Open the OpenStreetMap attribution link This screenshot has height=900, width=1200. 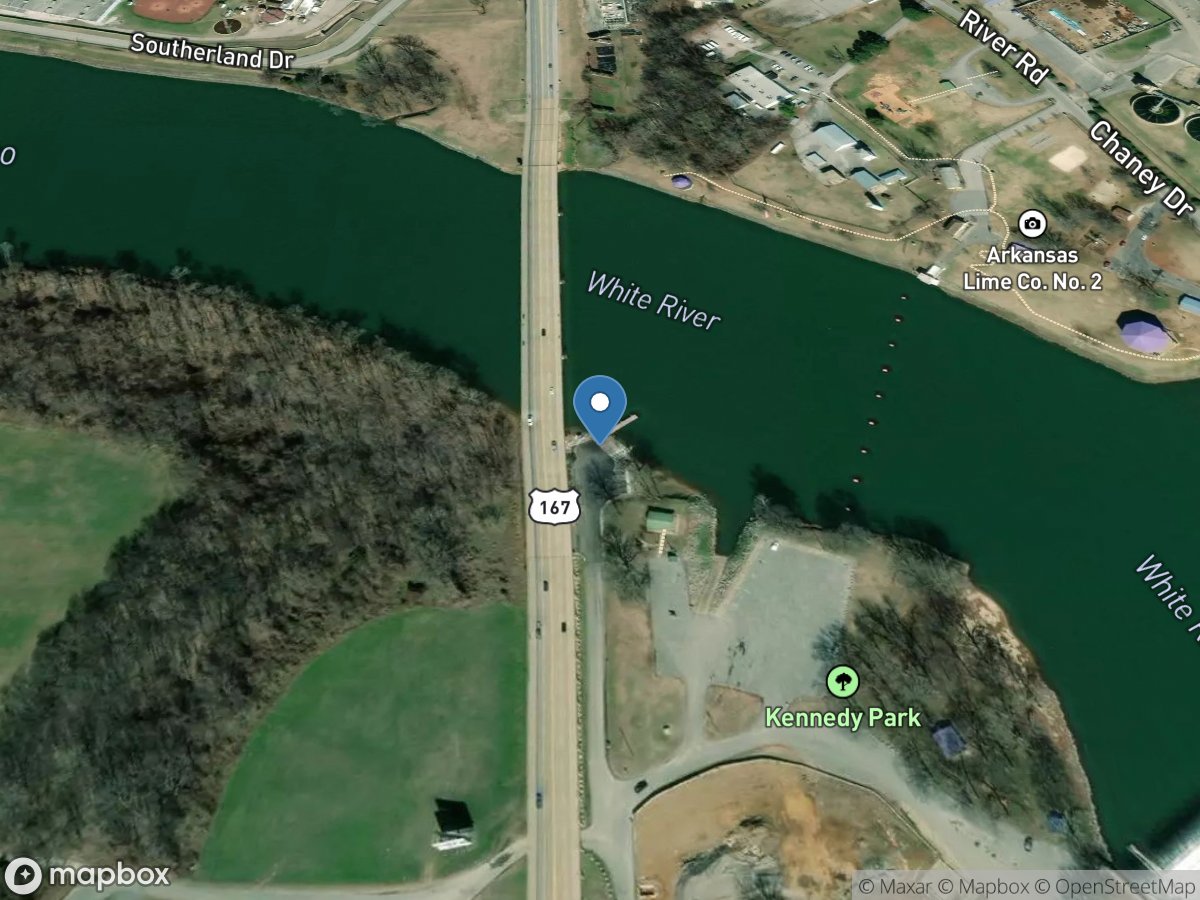coord(1116,884)
